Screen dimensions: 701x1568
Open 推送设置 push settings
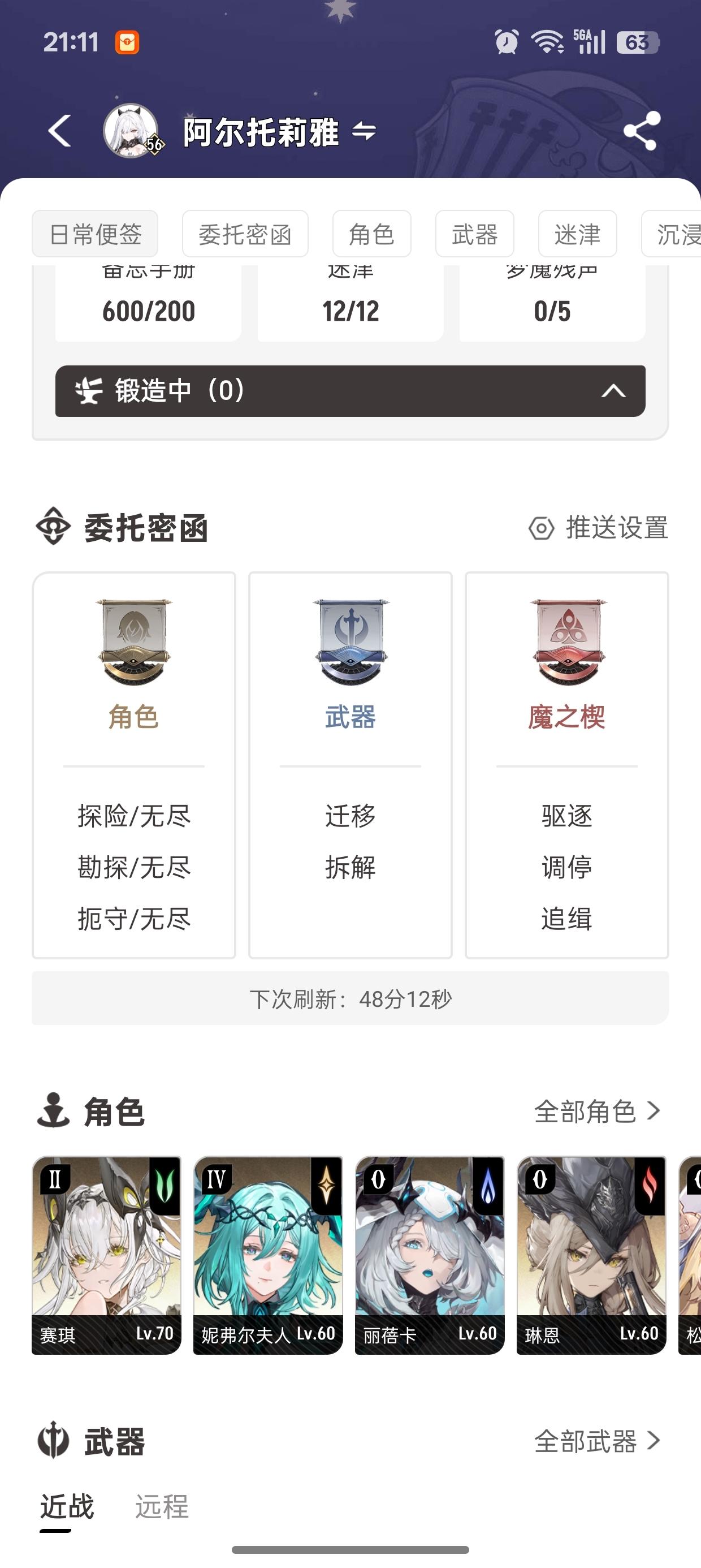pos(599,528)
